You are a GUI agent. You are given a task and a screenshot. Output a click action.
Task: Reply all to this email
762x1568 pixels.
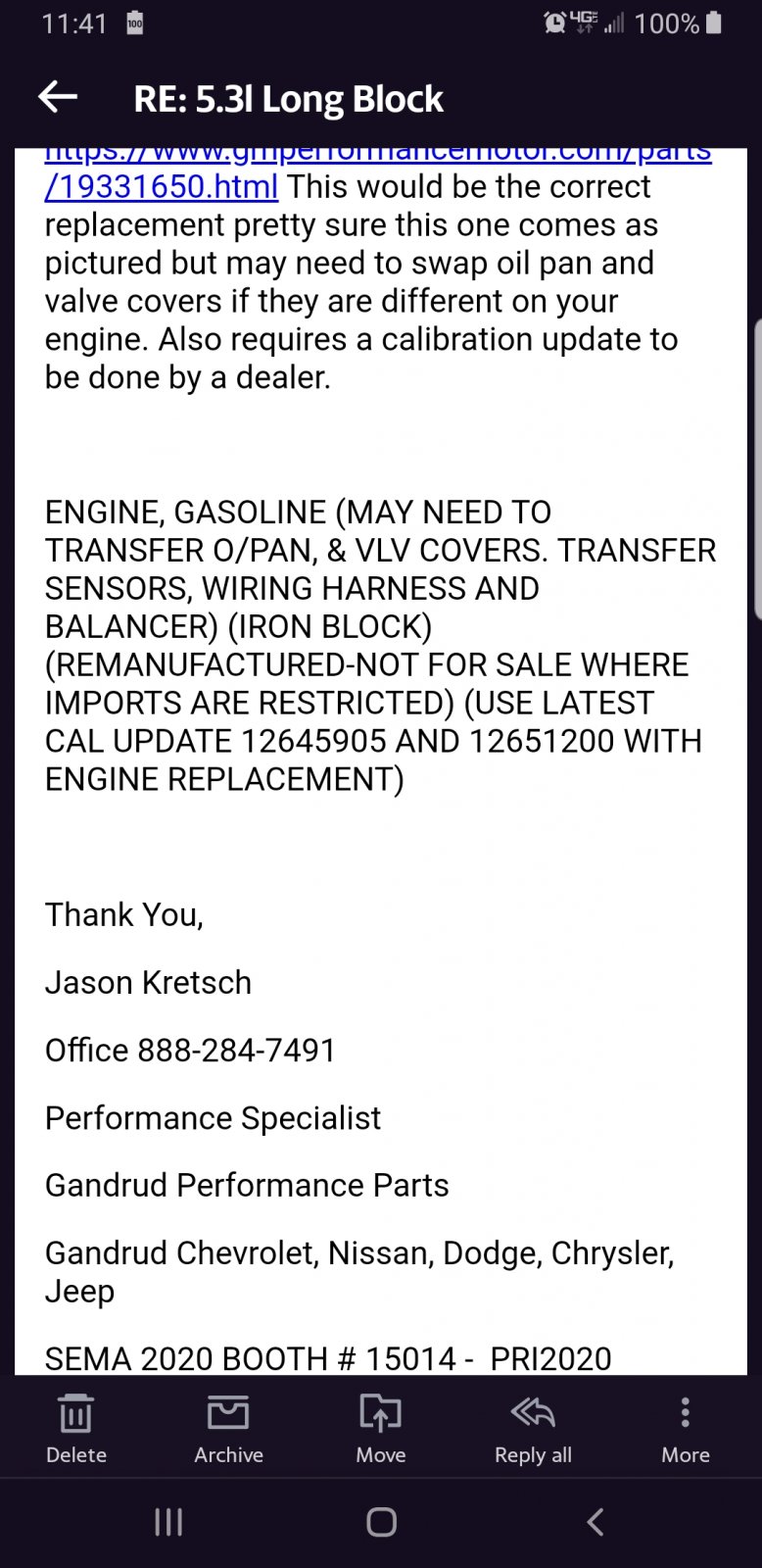pyautogui.click(x=533, y=1429)
